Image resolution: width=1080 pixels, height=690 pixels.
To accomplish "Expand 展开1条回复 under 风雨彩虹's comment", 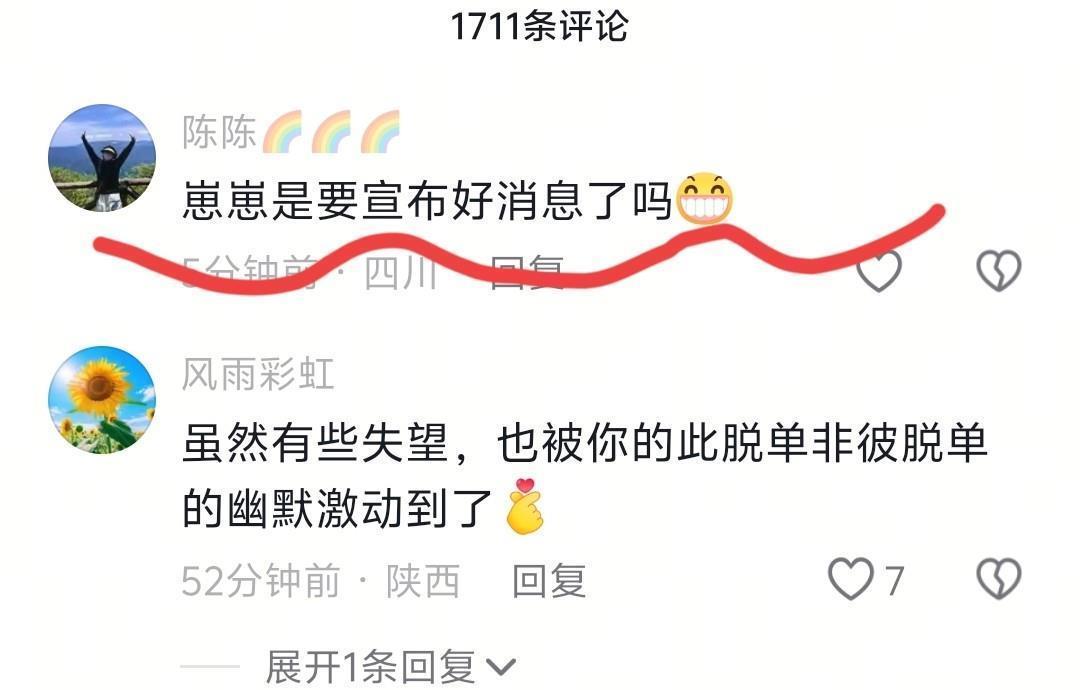I will point(390,666).
